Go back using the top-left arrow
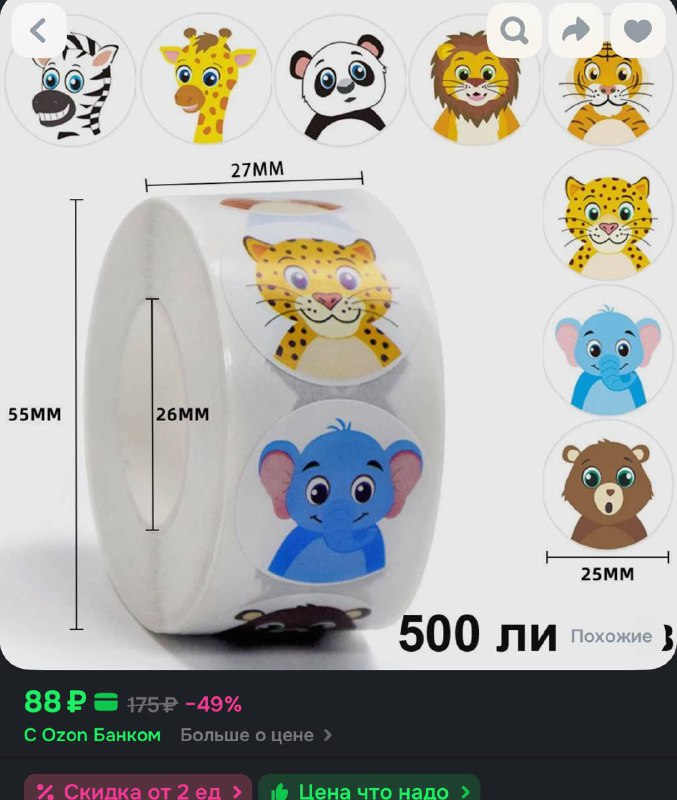The image size is (677, 800). tap(39, 31)
